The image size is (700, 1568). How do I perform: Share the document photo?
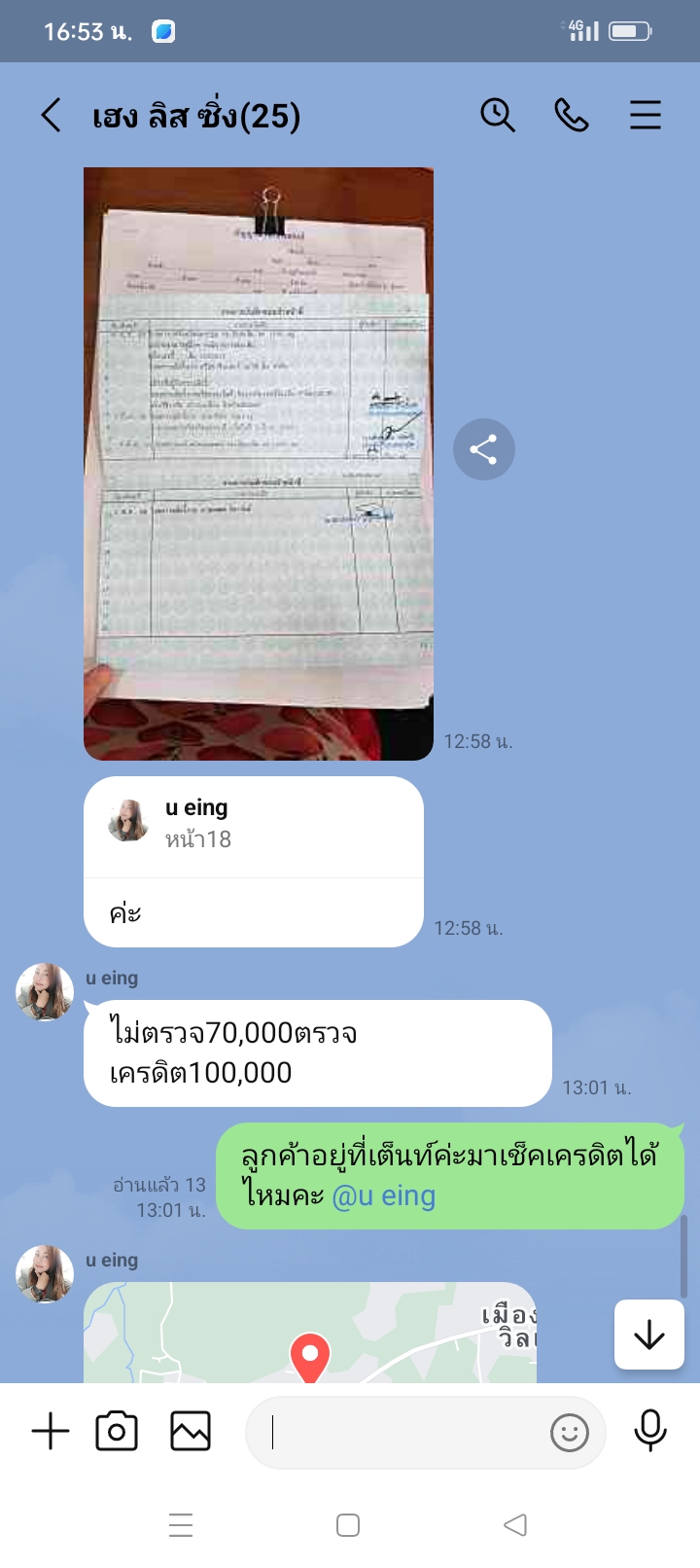[x=483, y=449]
